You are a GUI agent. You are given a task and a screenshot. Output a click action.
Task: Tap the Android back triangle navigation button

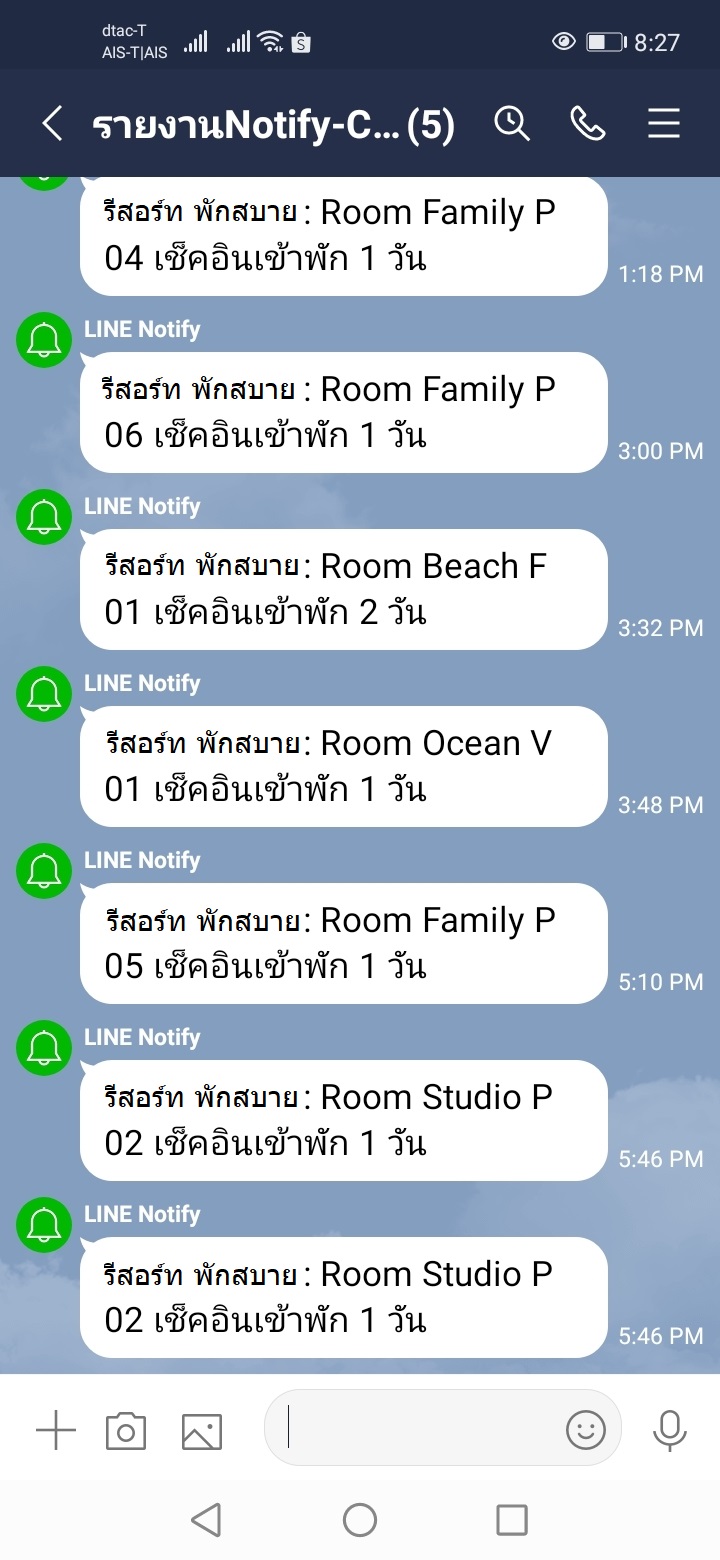(x=207, y=1520)
